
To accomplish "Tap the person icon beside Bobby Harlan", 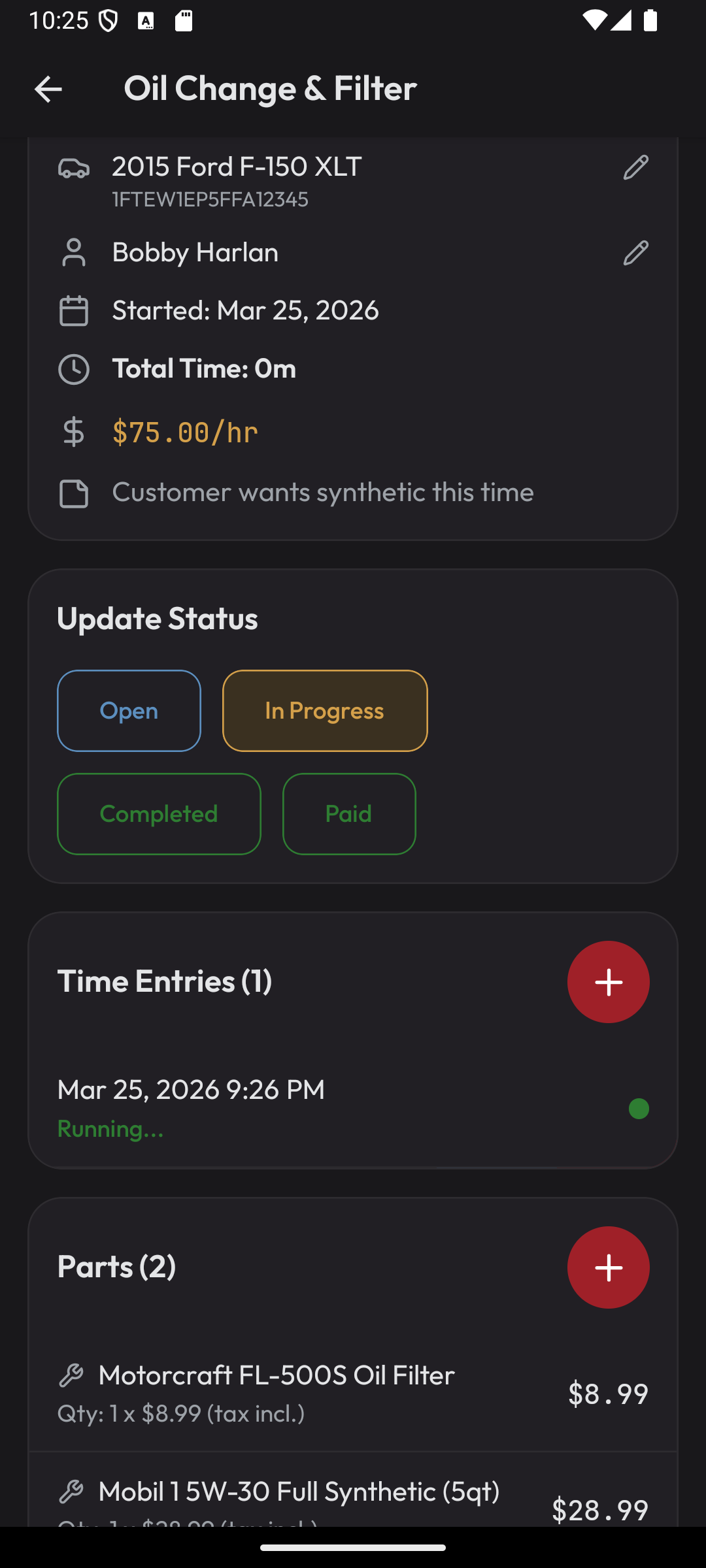I will (x=74, y=252).
